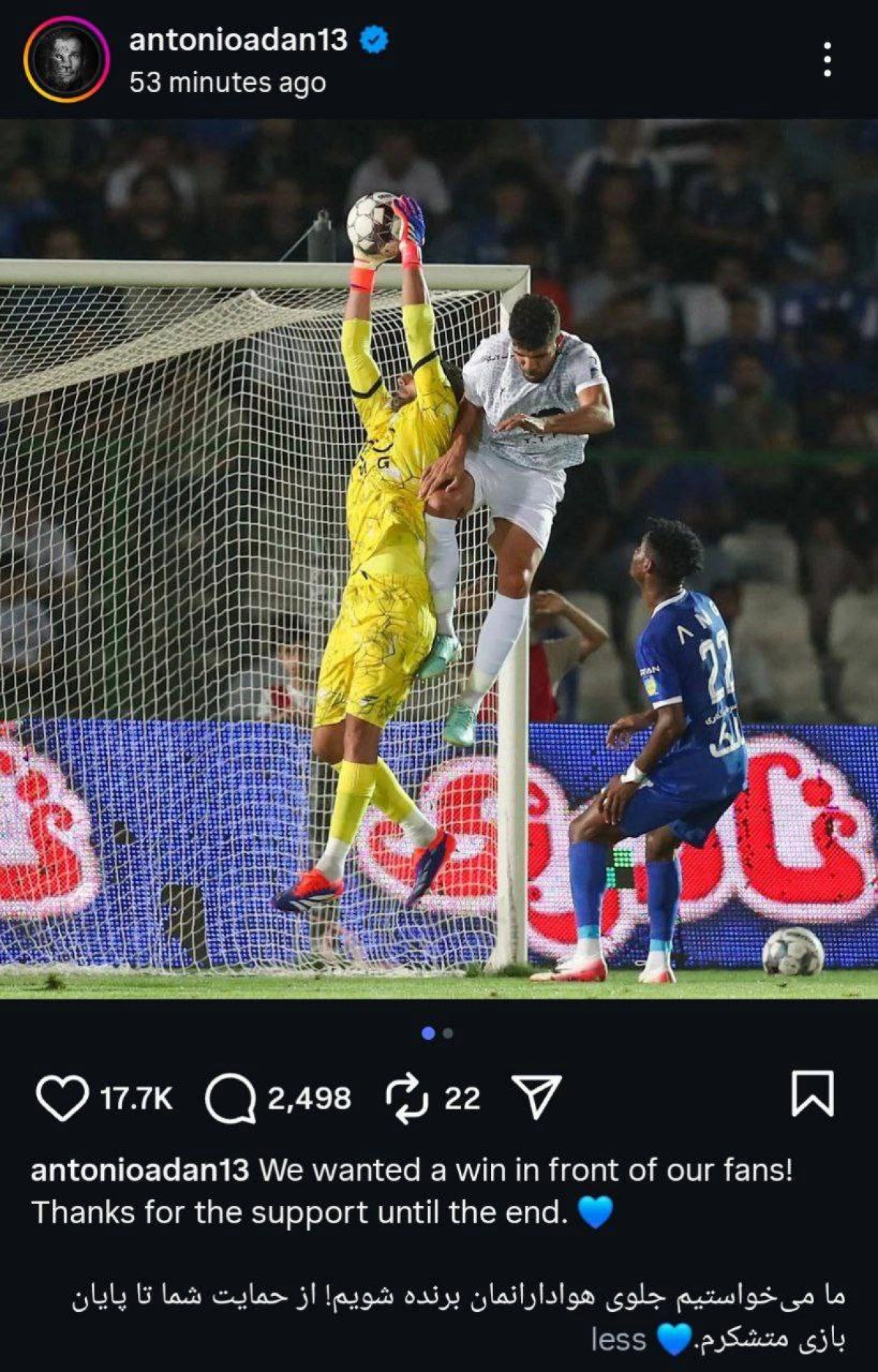Repost this post
This screenshot has width=878, height=1372.
pos(406,1098)
